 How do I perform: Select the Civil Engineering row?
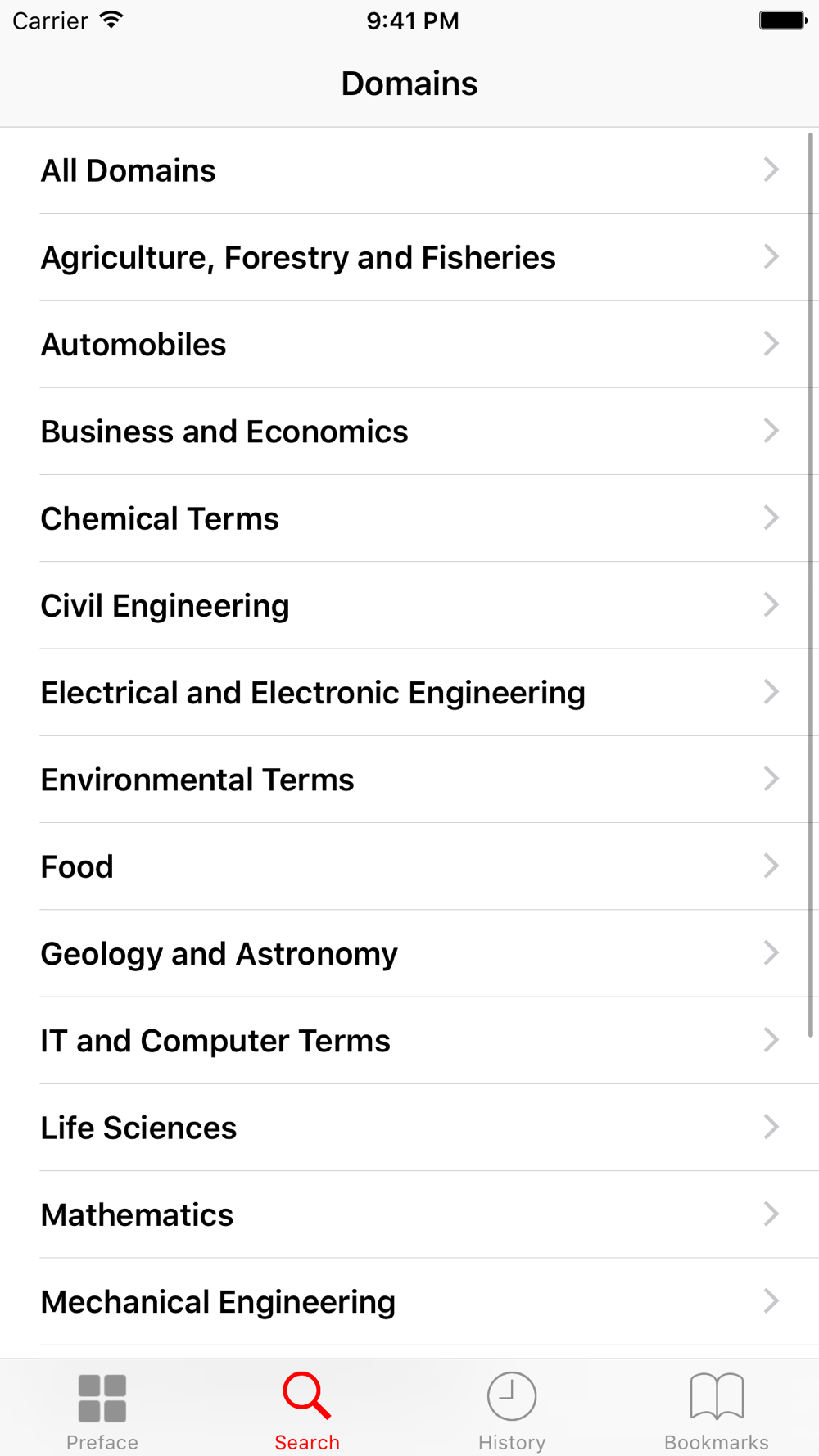pyautogui.click(x=409, y=605)
